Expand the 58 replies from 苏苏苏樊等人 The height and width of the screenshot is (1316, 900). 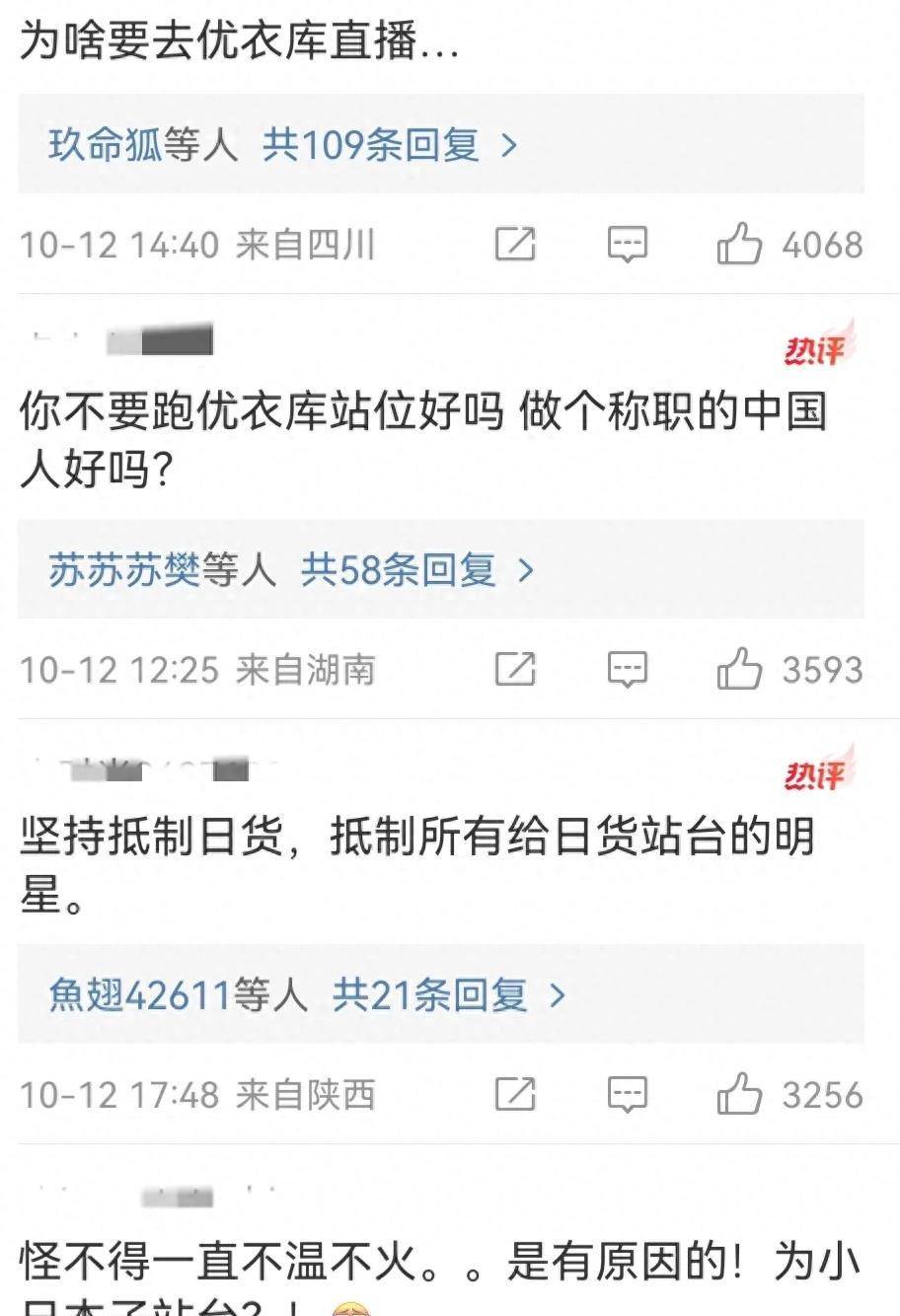(x=416, y=569)
